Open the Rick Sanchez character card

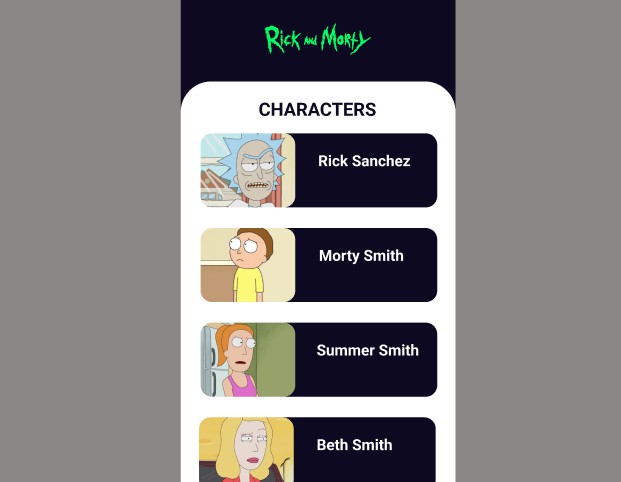click(x=319, y=170)
